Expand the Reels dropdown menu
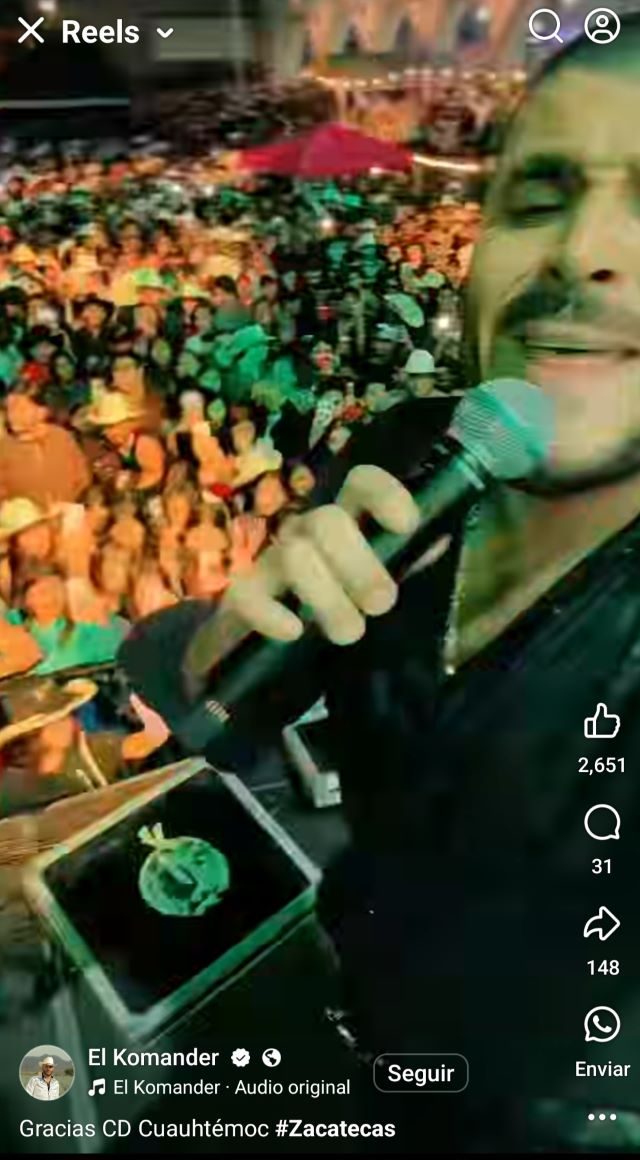The height and width of the screenshot is (1160, 640). click(x=165, y=32)
